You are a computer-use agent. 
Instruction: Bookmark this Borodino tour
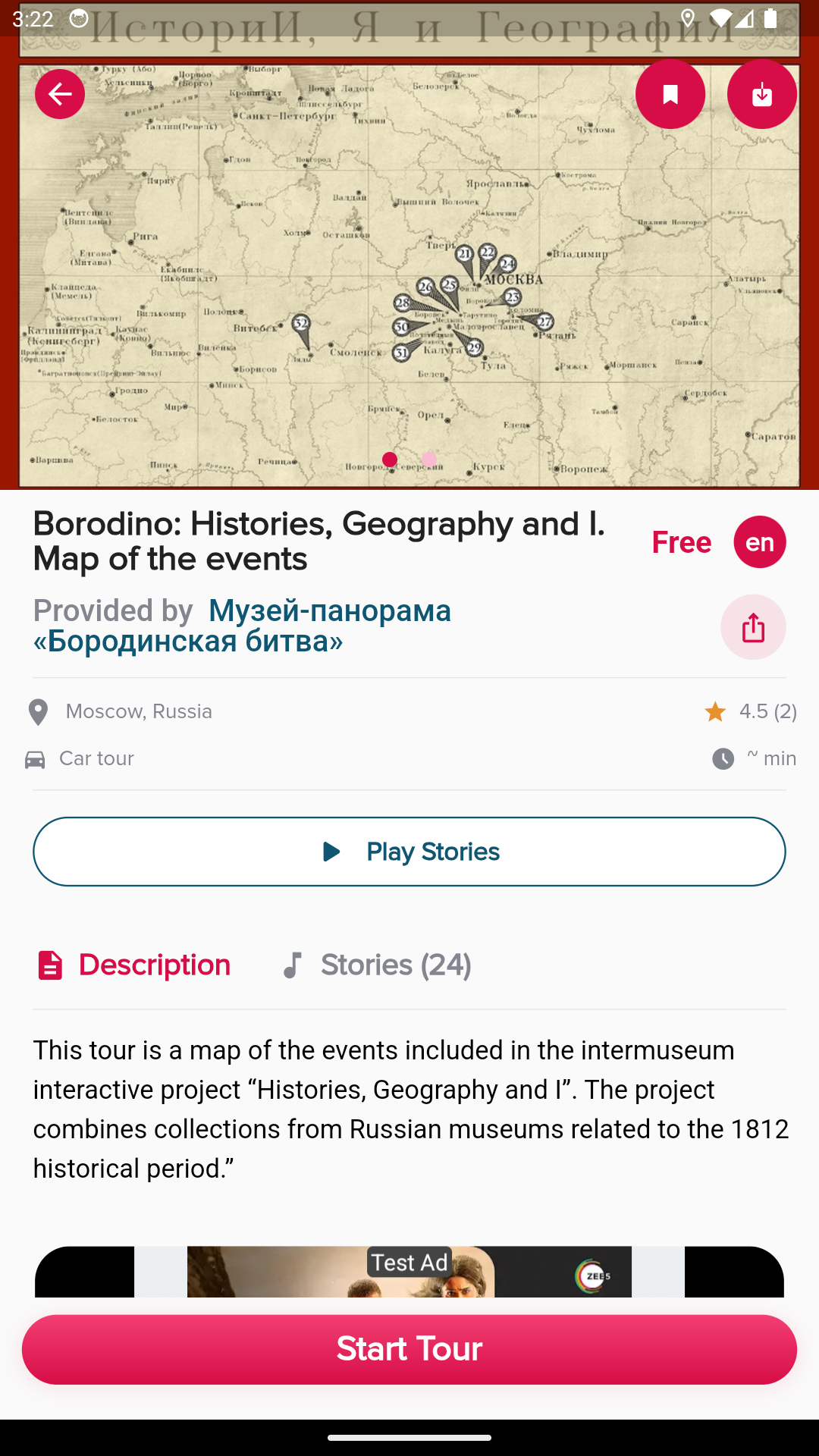pos(670,94)
